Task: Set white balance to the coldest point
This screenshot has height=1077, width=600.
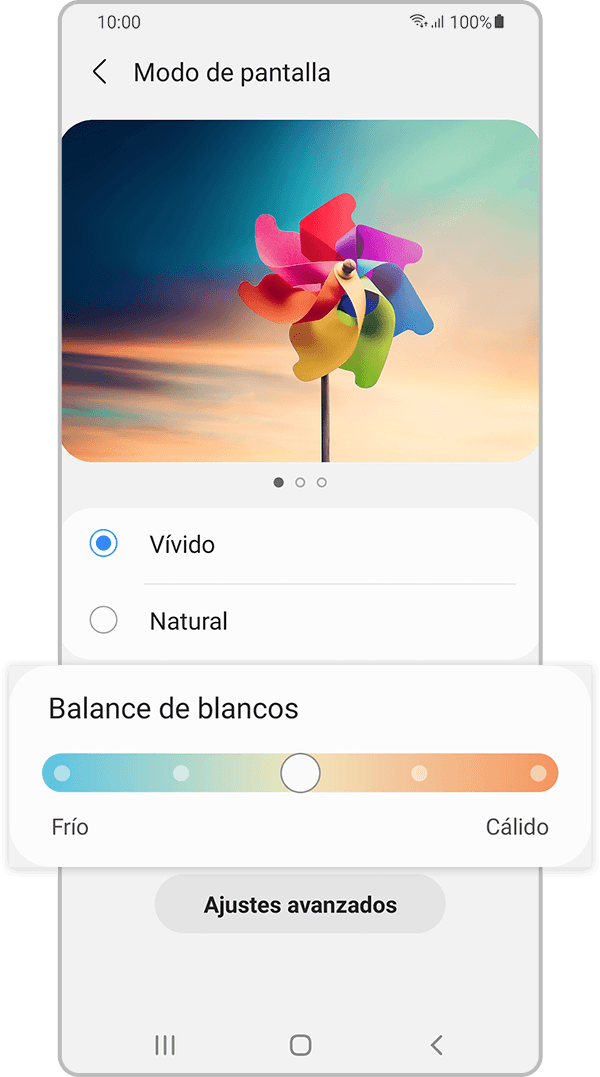Action: point(62,773)
